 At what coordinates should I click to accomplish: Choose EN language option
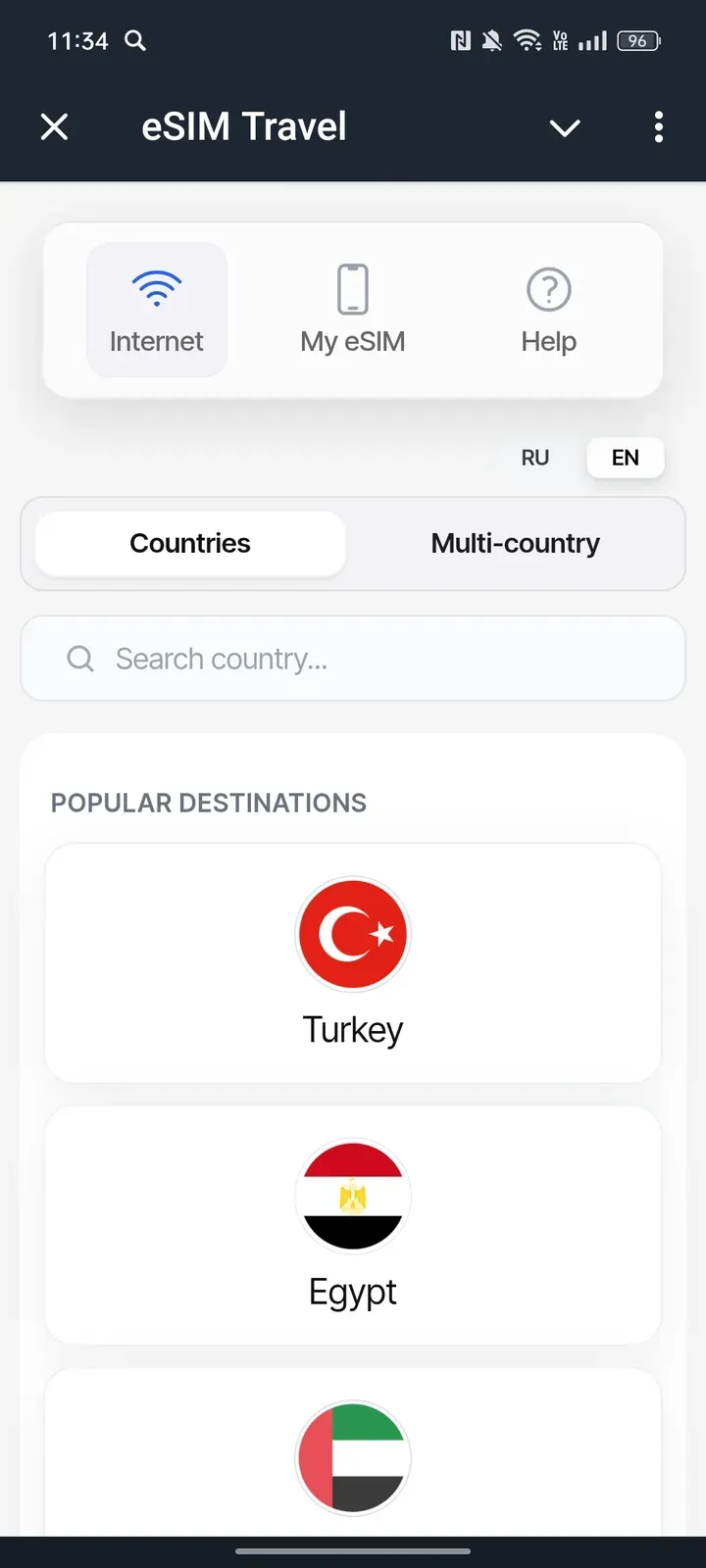[x=625, y=458]
